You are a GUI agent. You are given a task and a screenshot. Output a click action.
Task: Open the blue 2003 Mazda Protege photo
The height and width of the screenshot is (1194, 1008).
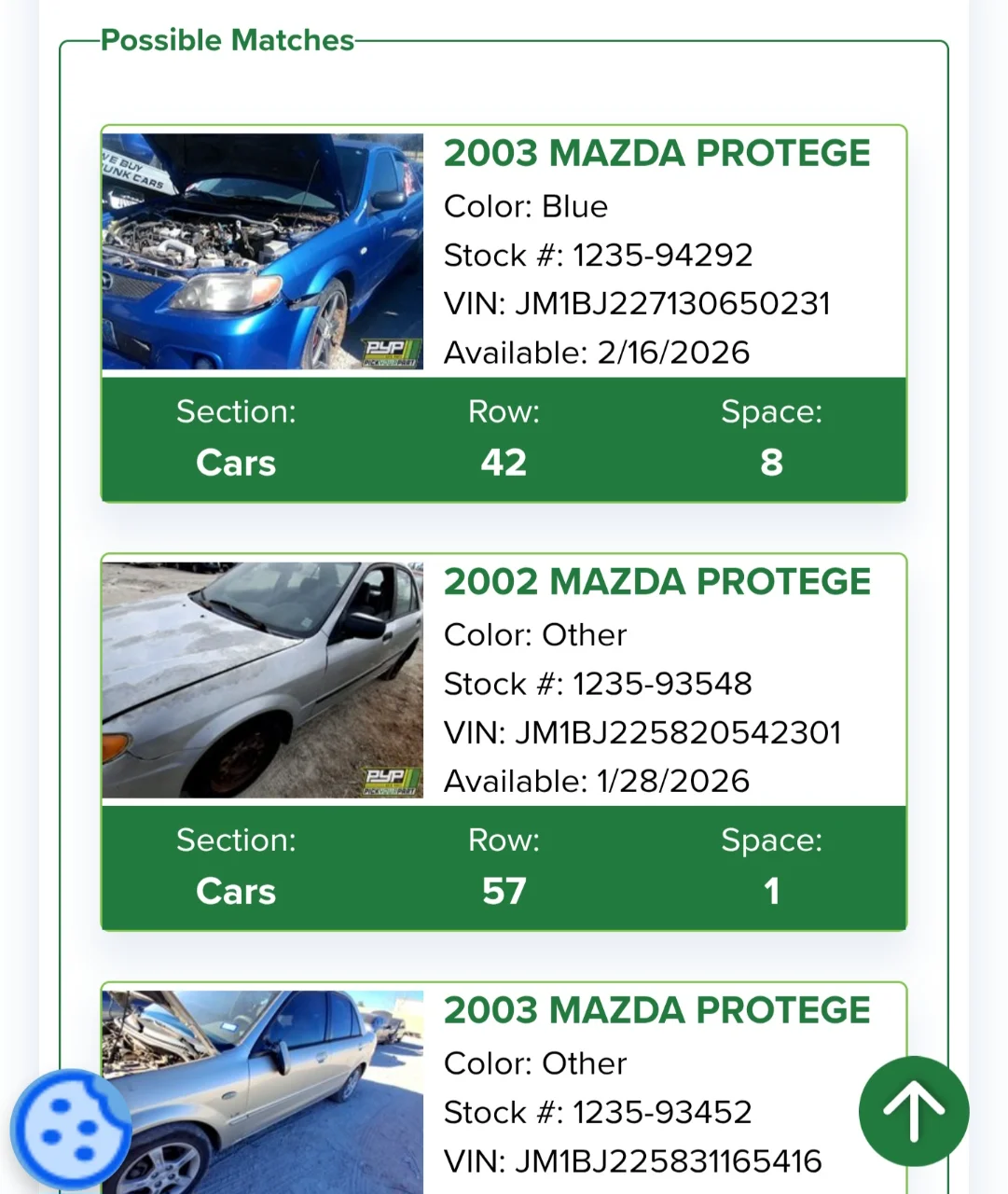click(x=262, y=252)
